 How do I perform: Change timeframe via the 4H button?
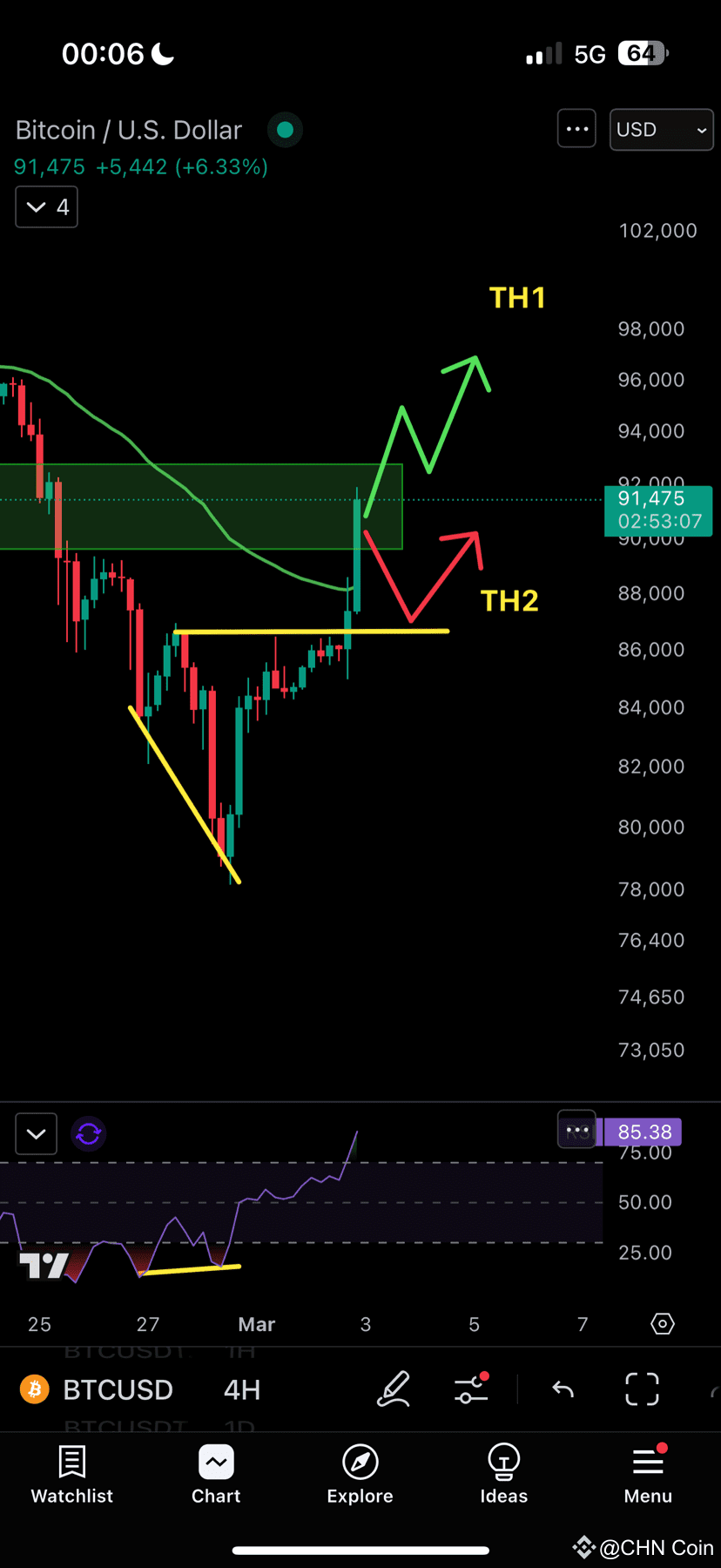tap(241, 1389)
